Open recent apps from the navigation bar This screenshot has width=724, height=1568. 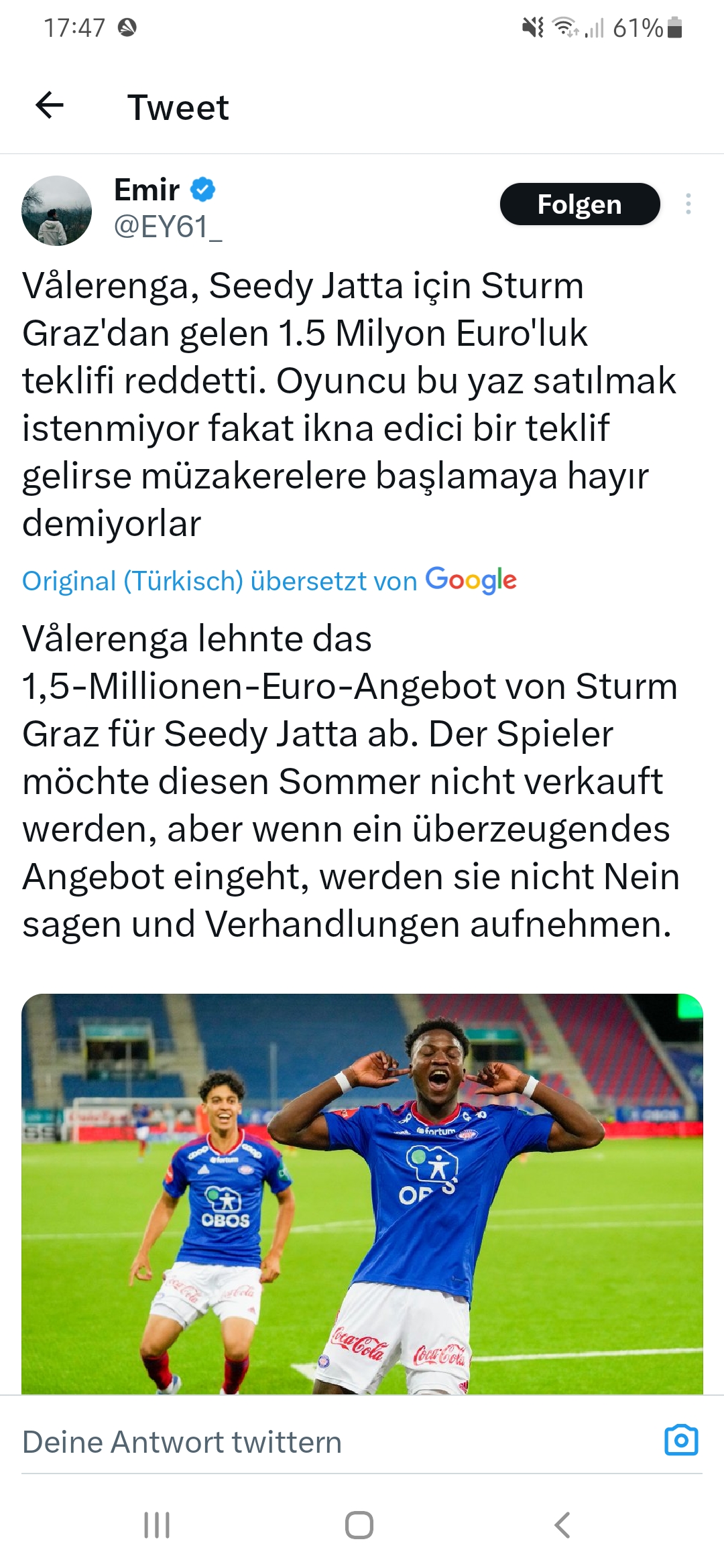[157, 1526]
